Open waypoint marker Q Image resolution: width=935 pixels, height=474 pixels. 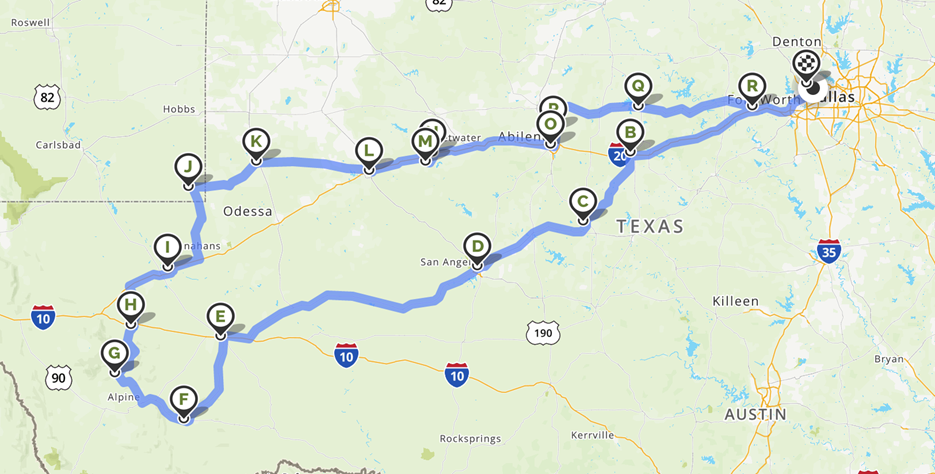pyautogui.click(x=638, y=86)
